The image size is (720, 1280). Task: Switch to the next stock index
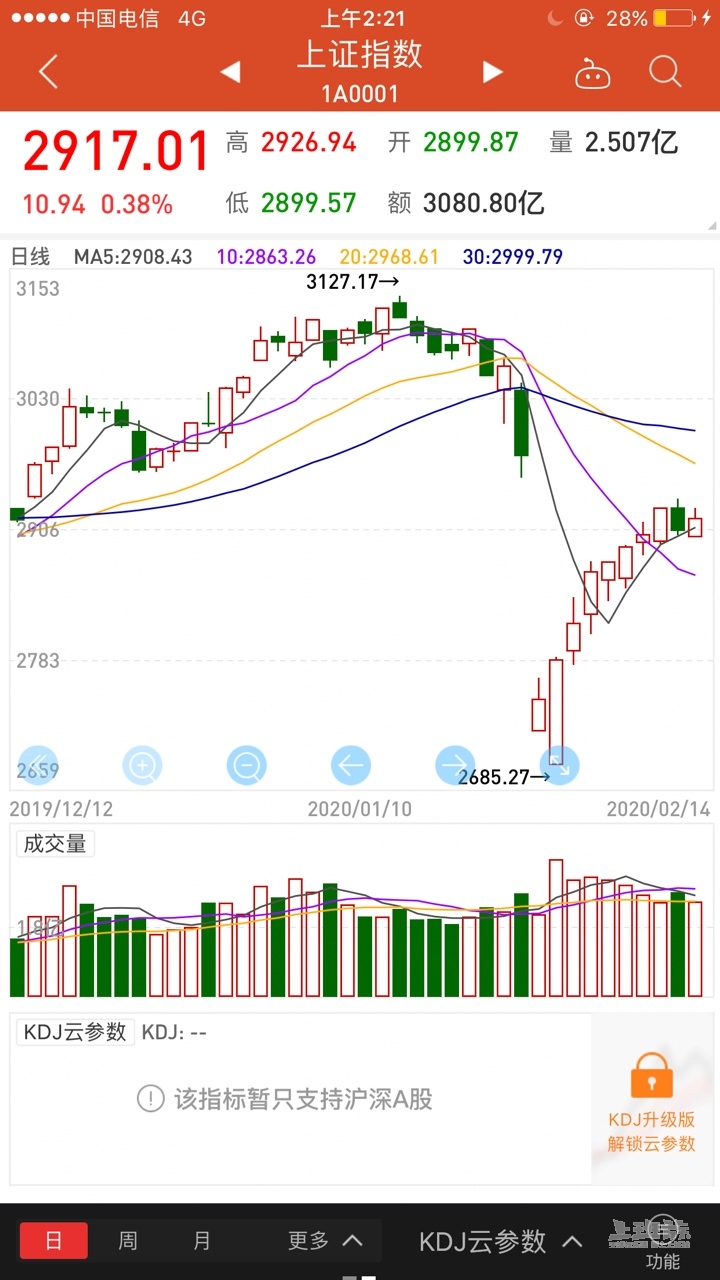coord(492,72)
